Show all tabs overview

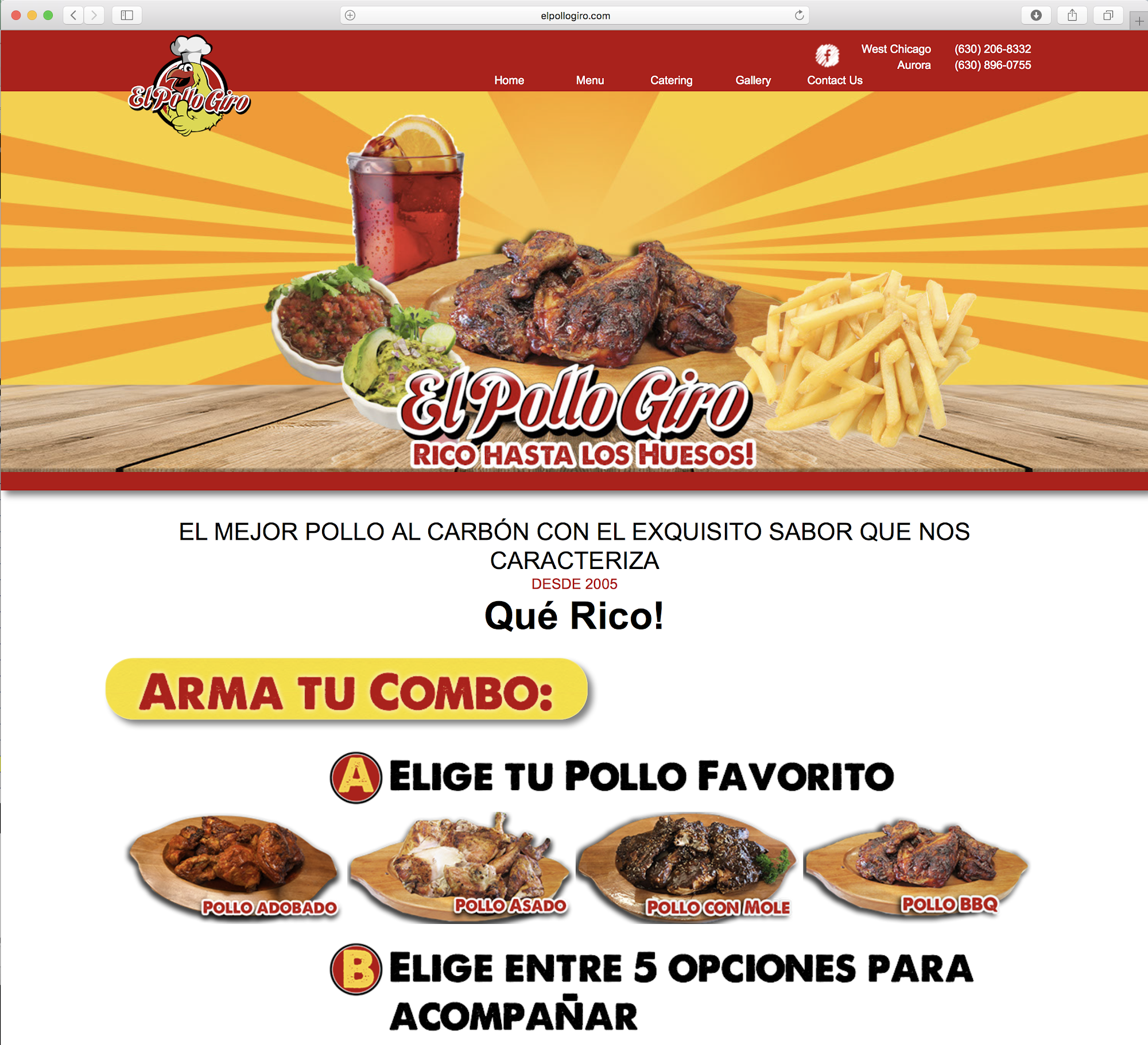(1108, 16)
